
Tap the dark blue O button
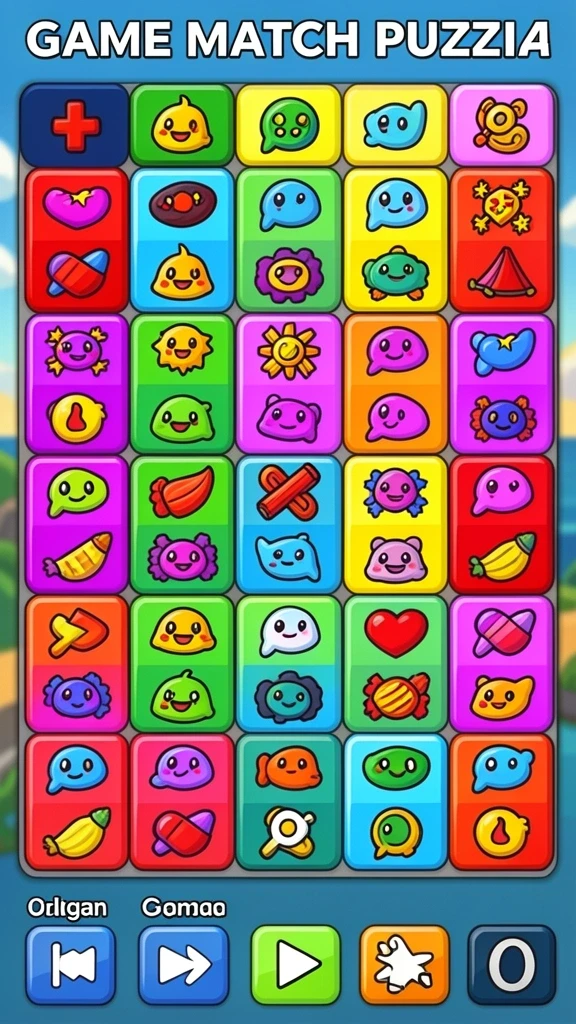[512, 965]
